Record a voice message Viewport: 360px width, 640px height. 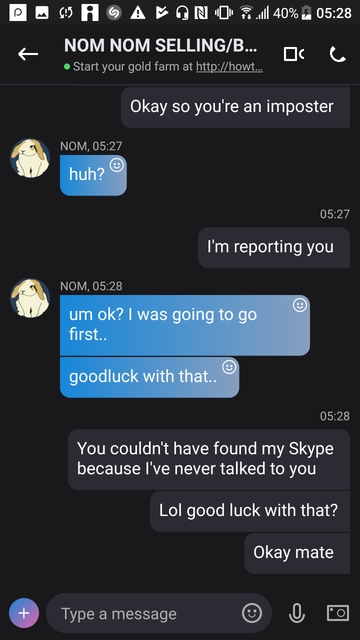[297, 613]
